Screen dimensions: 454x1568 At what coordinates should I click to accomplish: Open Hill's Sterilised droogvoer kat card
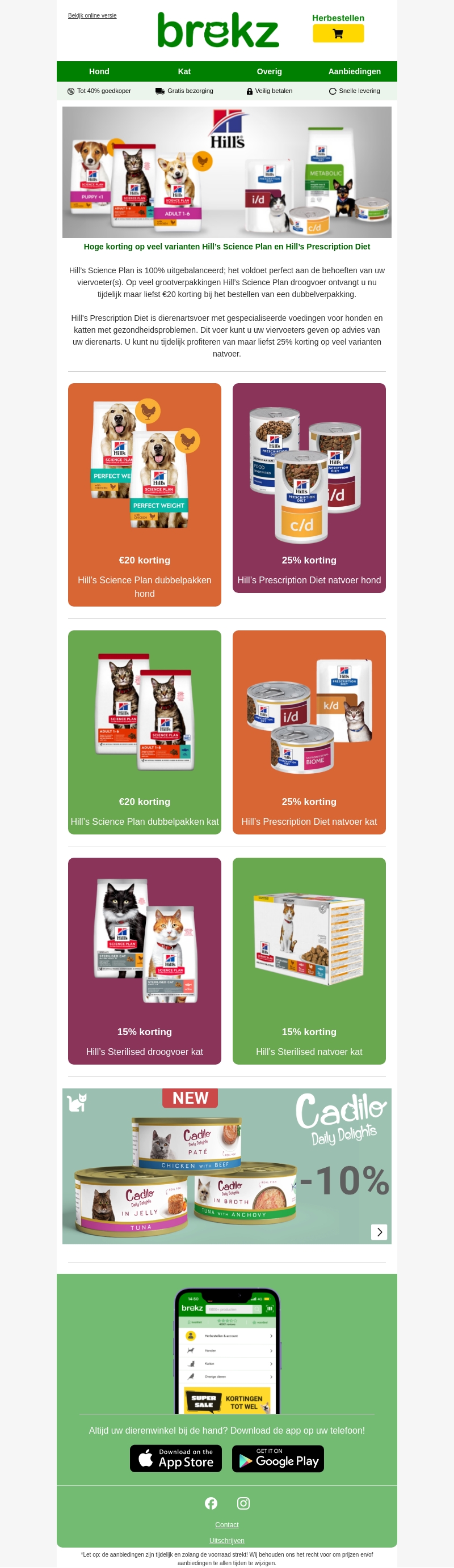pyautogui.click(x=144, y=960)
